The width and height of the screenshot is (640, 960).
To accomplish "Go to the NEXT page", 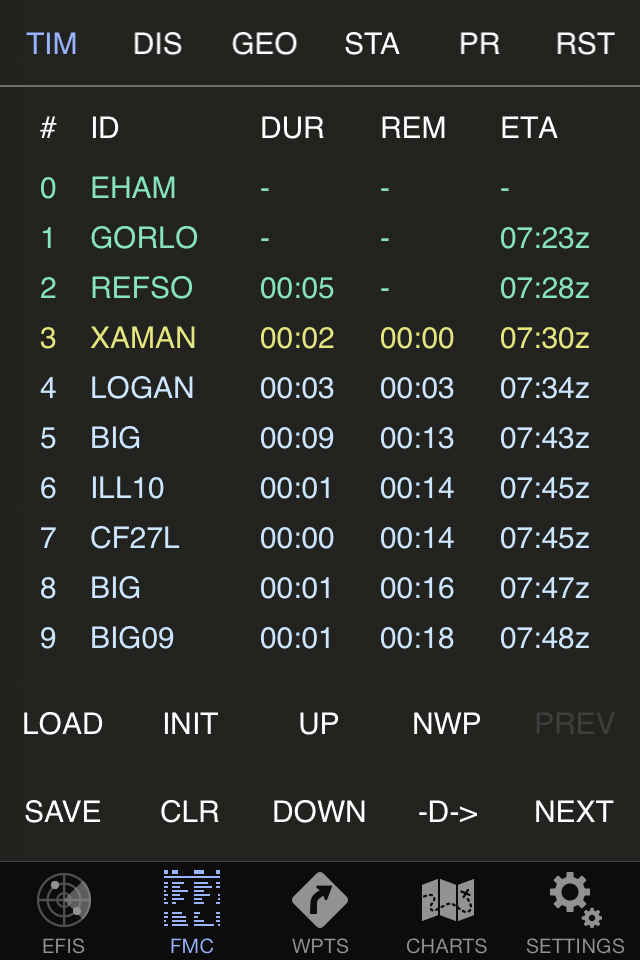I will tap(574, 811).
